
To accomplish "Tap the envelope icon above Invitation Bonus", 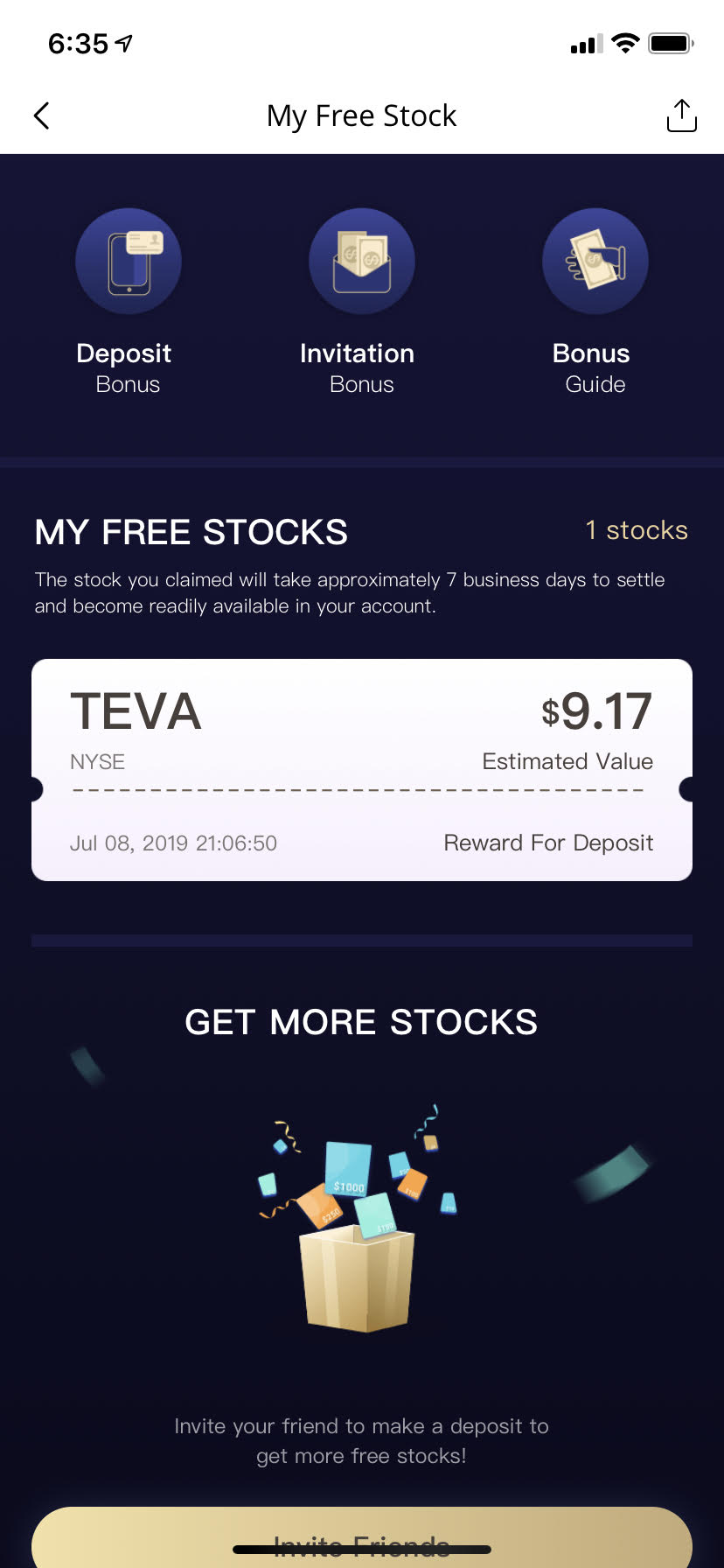I will tap(361, 261).
